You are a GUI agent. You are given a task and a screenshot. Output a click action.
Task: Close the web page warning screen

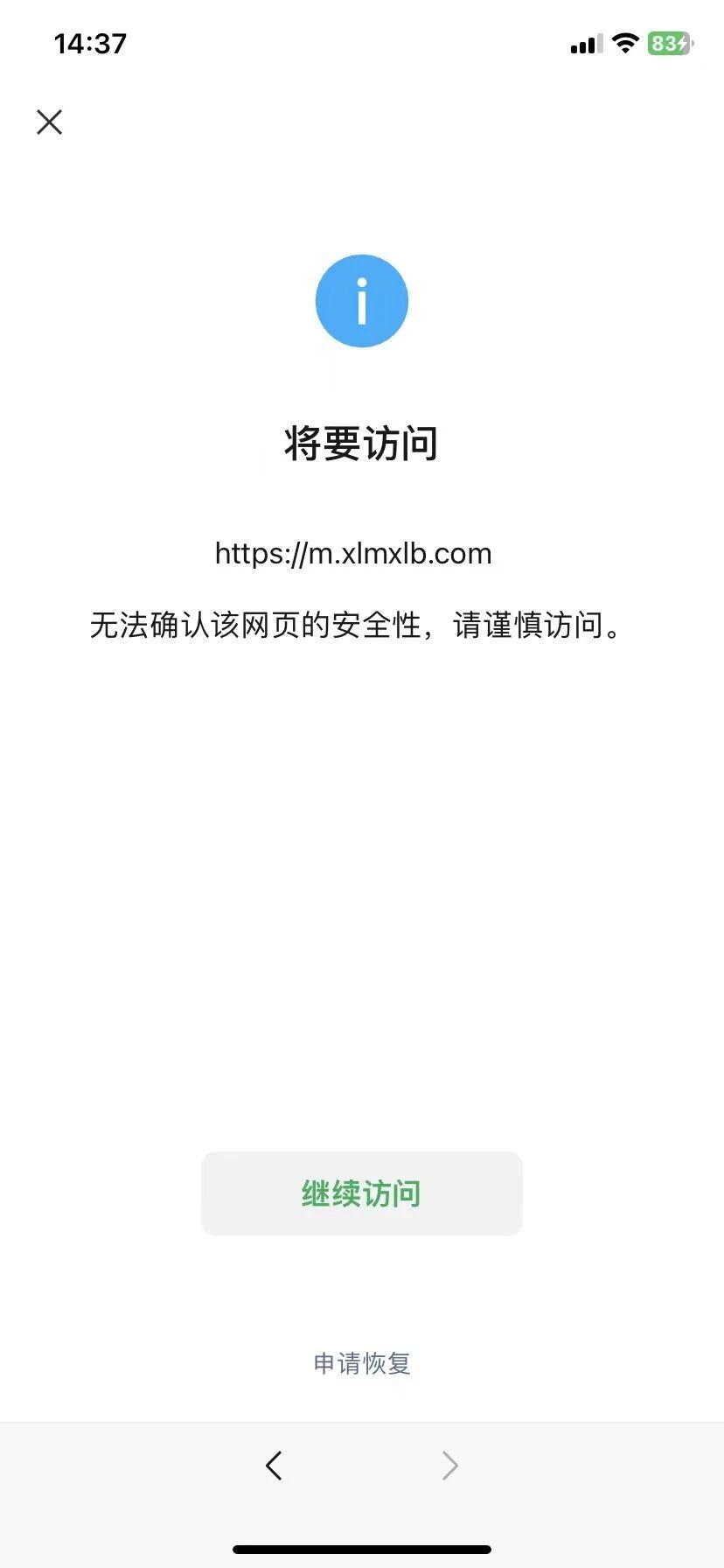(50, 122)
